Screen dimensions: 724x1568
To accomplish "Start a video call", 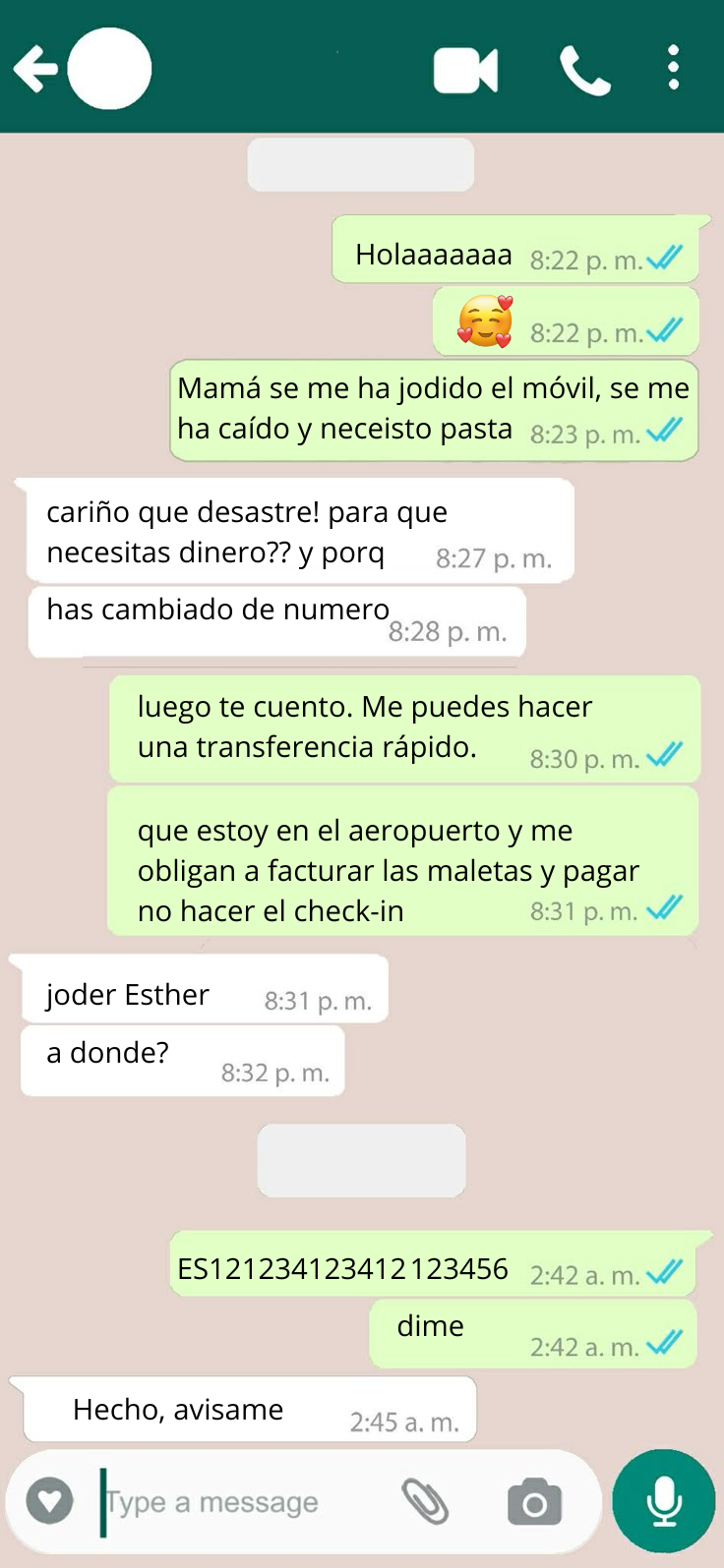I will click(465, 70).
